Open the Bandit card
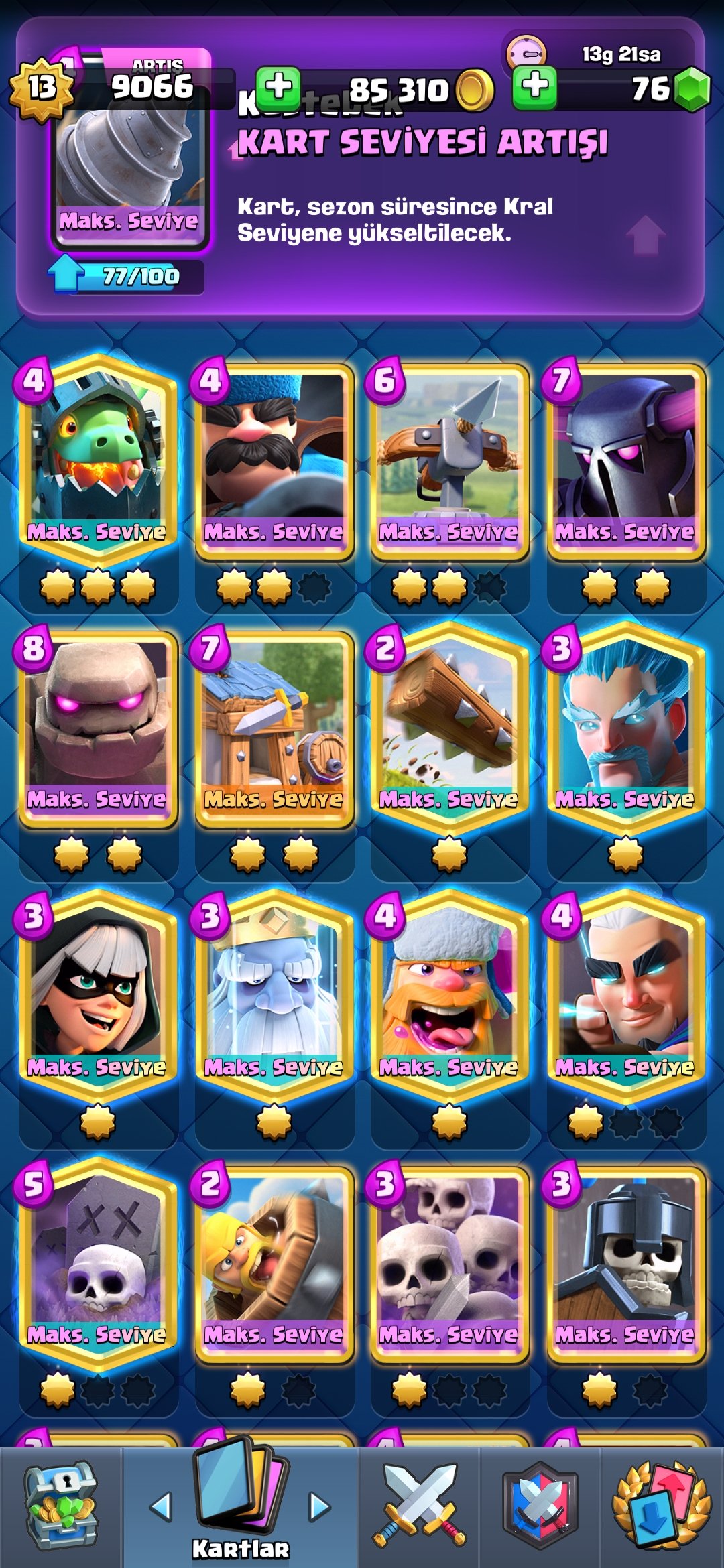The width and height of the screenshot is (724, 1568). click(x=99, y=996)
